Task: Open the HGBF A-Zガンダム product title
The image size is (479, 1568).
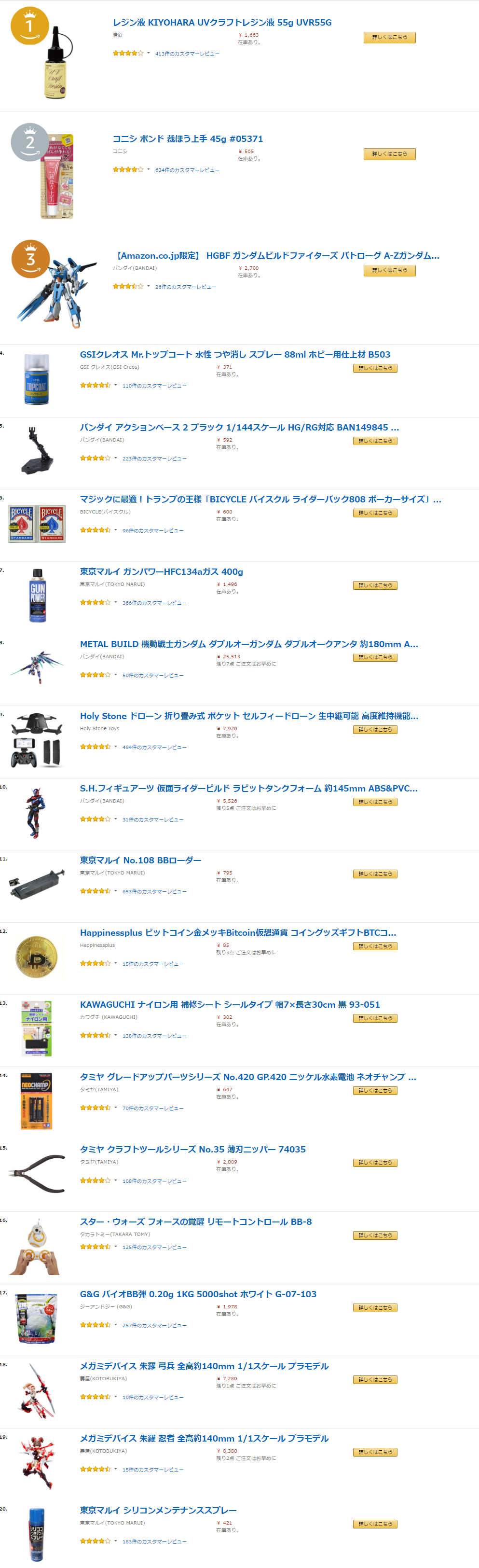Action: point(277,256)
